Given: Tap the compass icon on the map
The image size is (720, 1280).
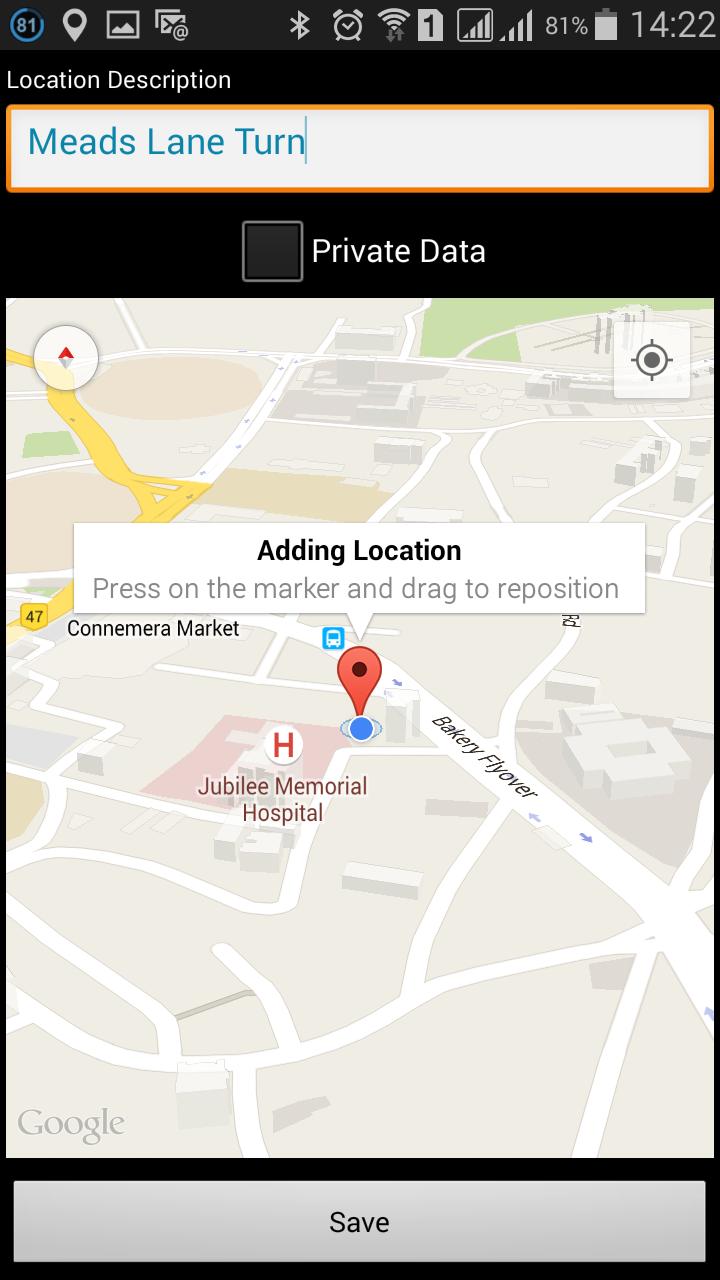Looking at the screenshot, I should [65, 357].
